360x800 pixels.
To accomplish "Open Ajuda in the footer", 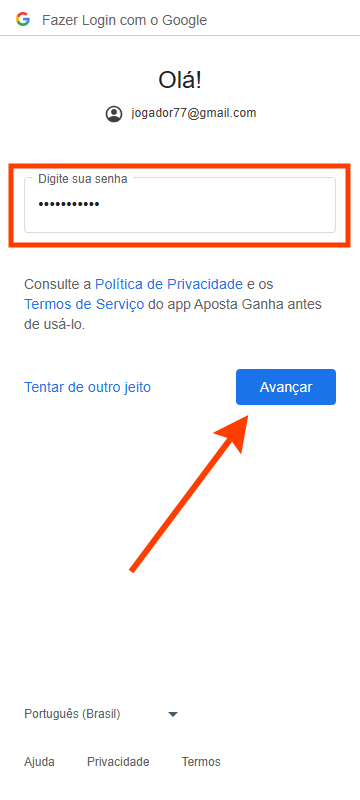I will (x=39, y=762).
